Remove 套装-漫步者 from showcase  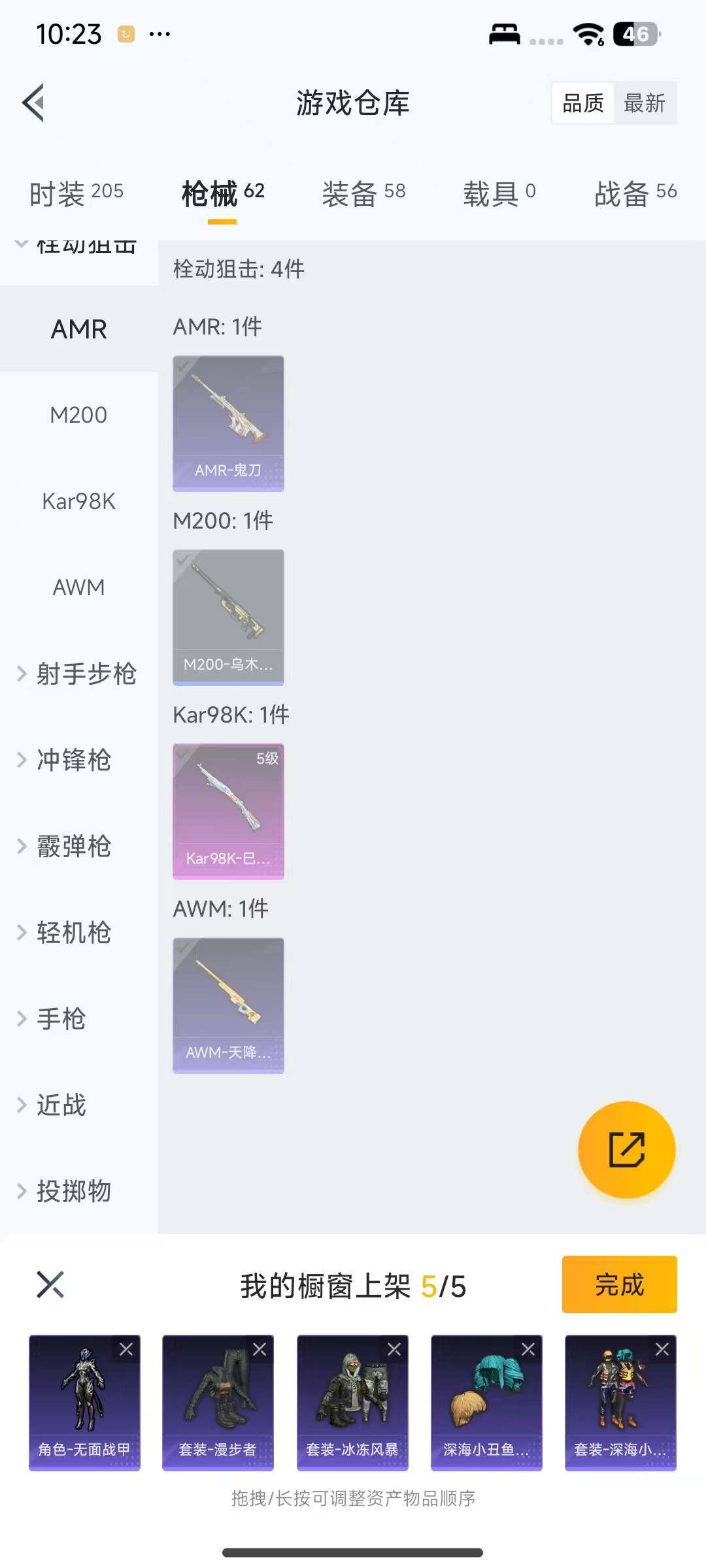pos(260,1349)
